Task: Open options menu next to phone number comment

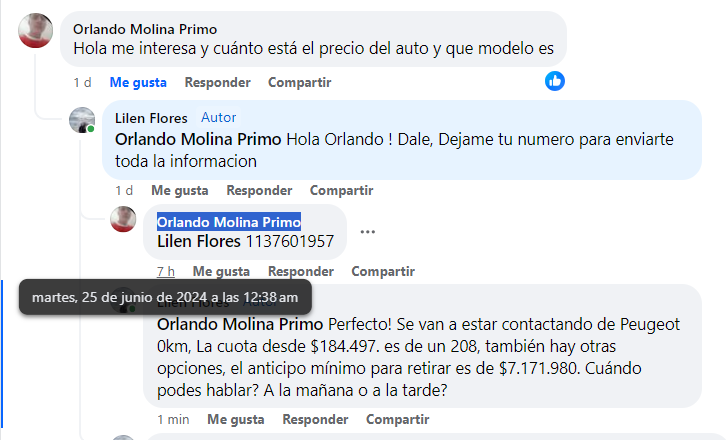Action: [368, 232]
